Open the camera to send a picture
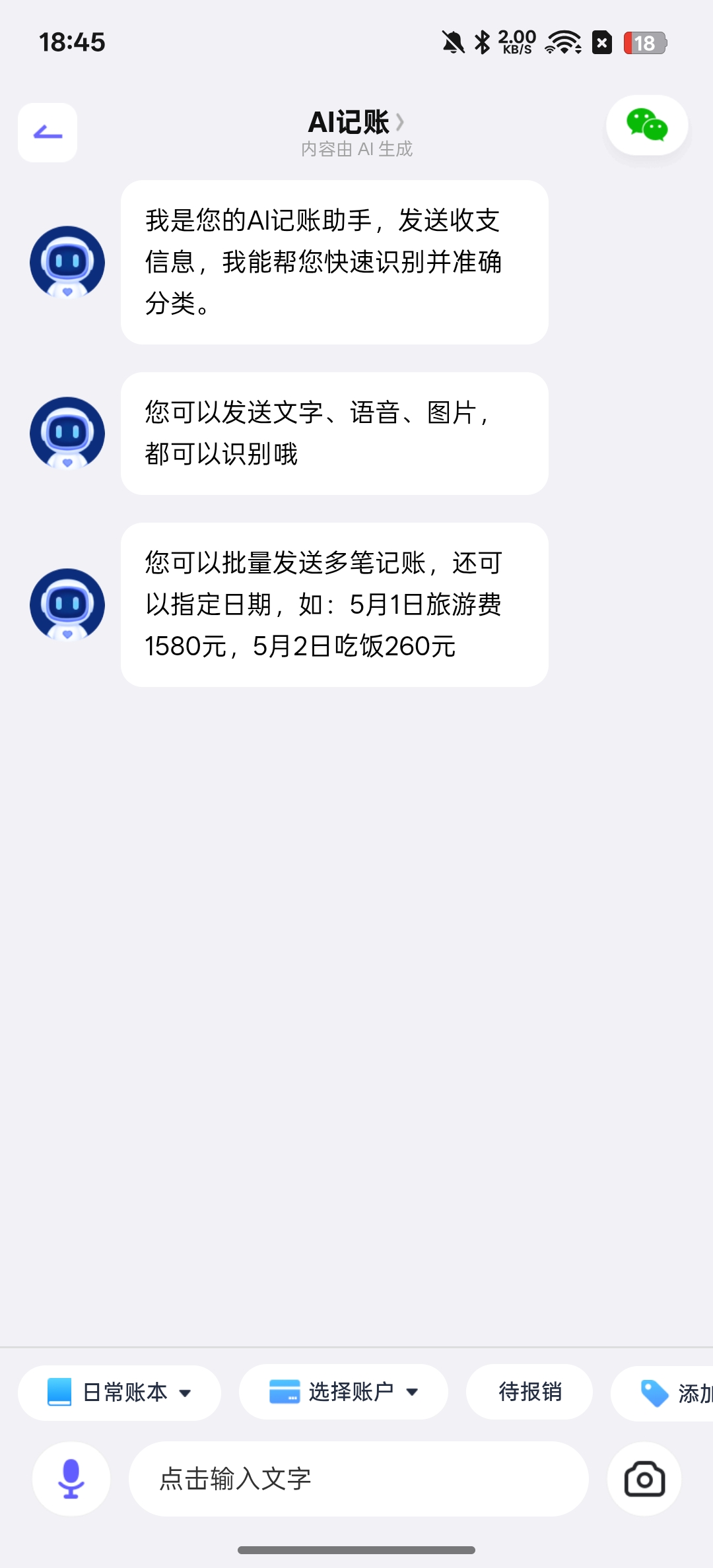 (x=644, y=1479)
